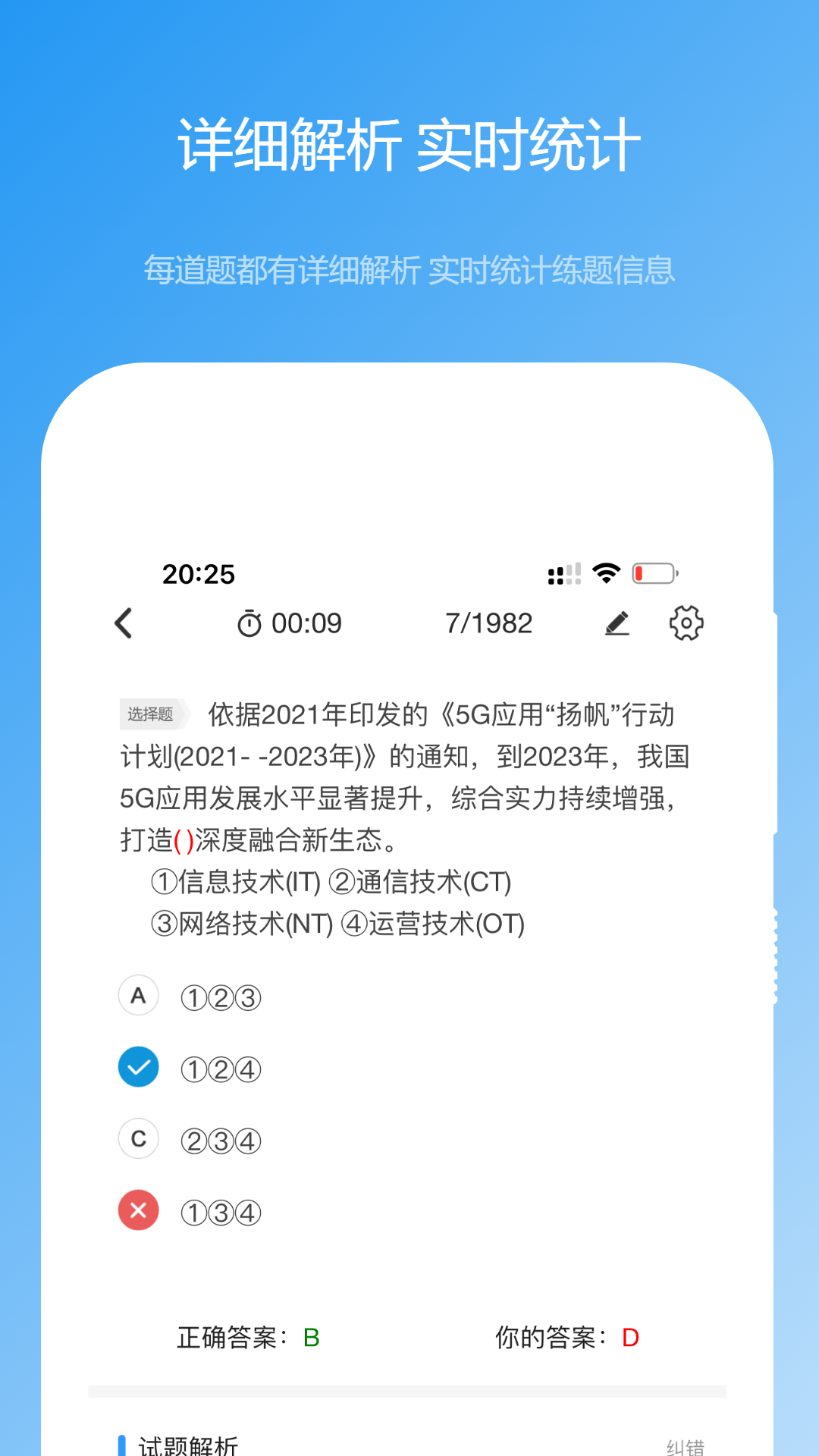Tap the pencil icon to add notes
Viewport: 819px width, 1456px height.
coord(617,623)
